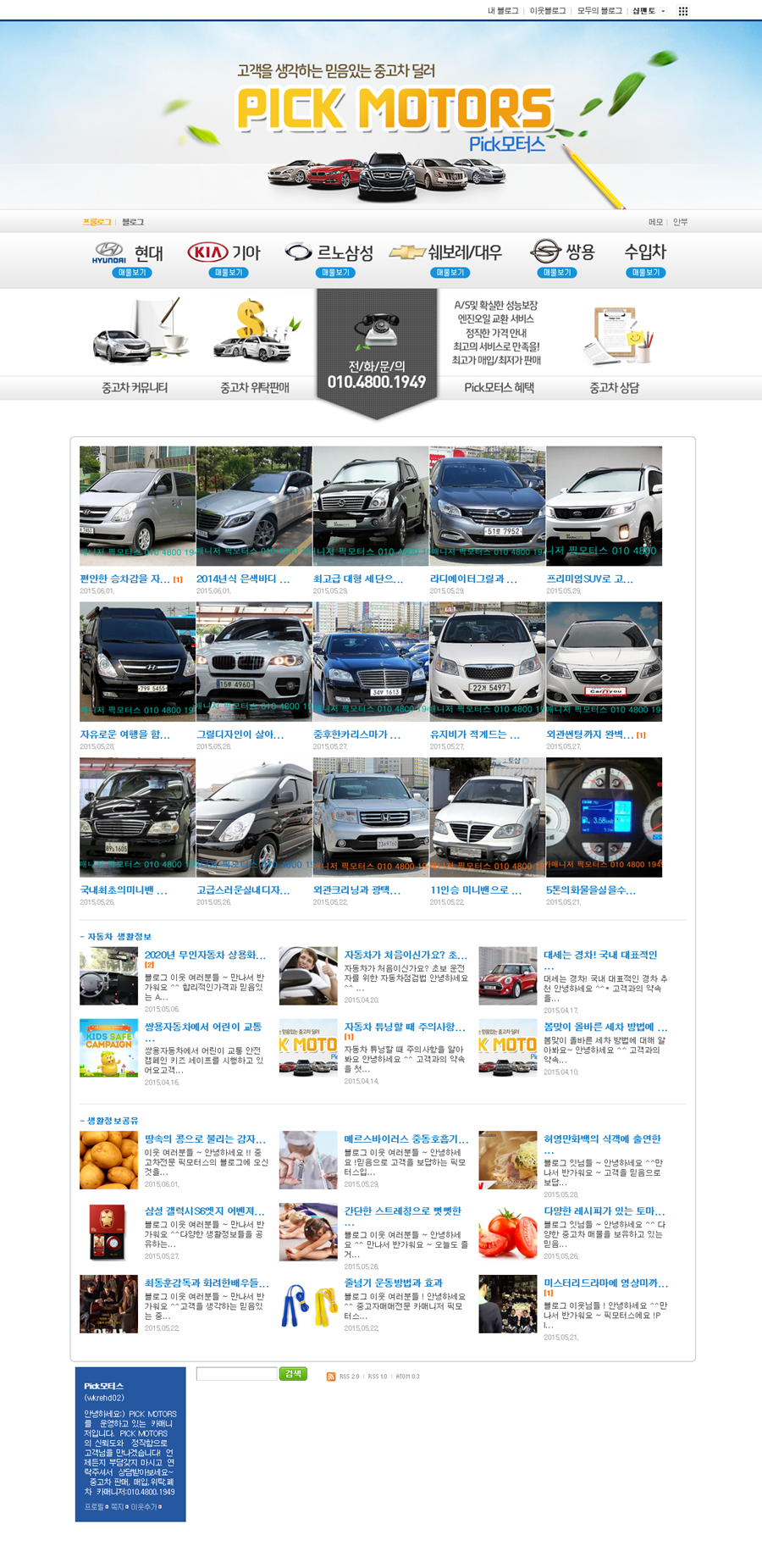Open the 이웃블로그 link
This screenshot has height=1568, width=762.
click(x=548, y=11)
